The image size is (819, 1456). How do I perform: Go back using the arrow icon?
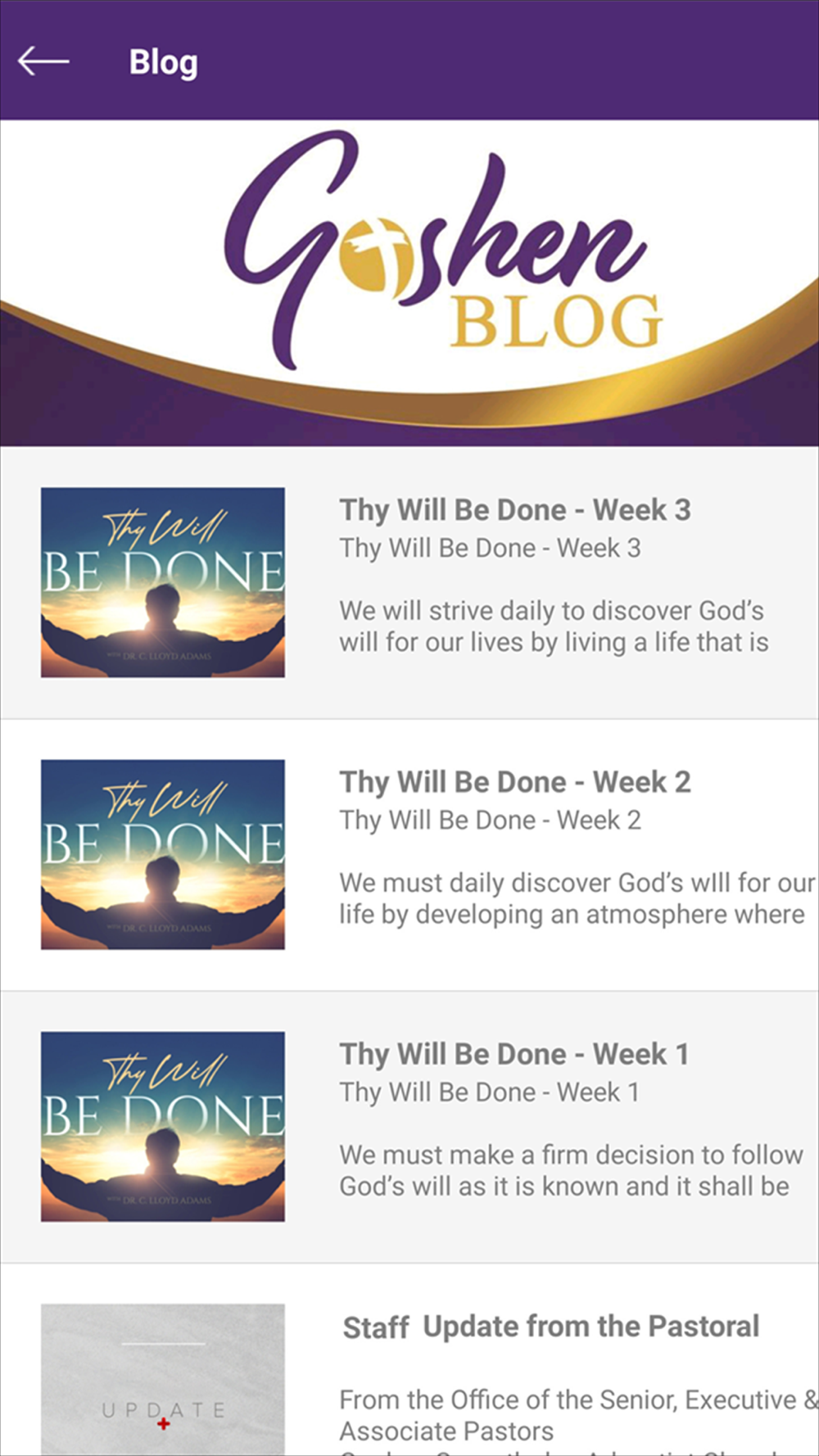point(43,61)
